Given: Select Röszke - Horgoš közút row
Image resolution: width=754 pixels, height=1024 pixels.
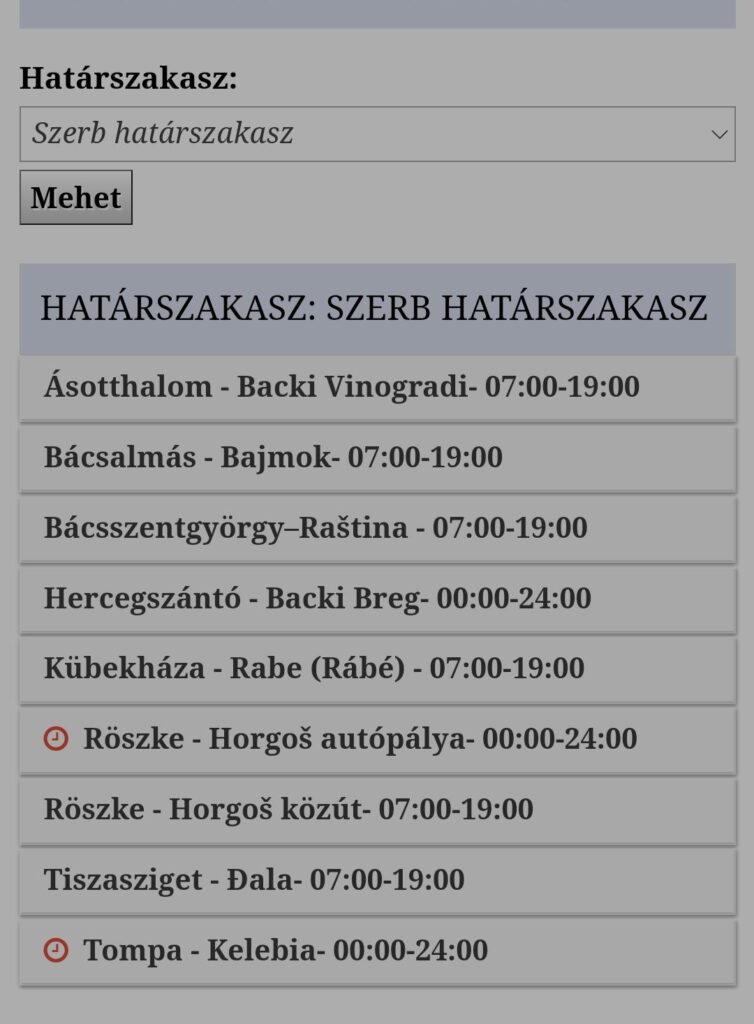Looking at the screenshot, I should point(288,809).
